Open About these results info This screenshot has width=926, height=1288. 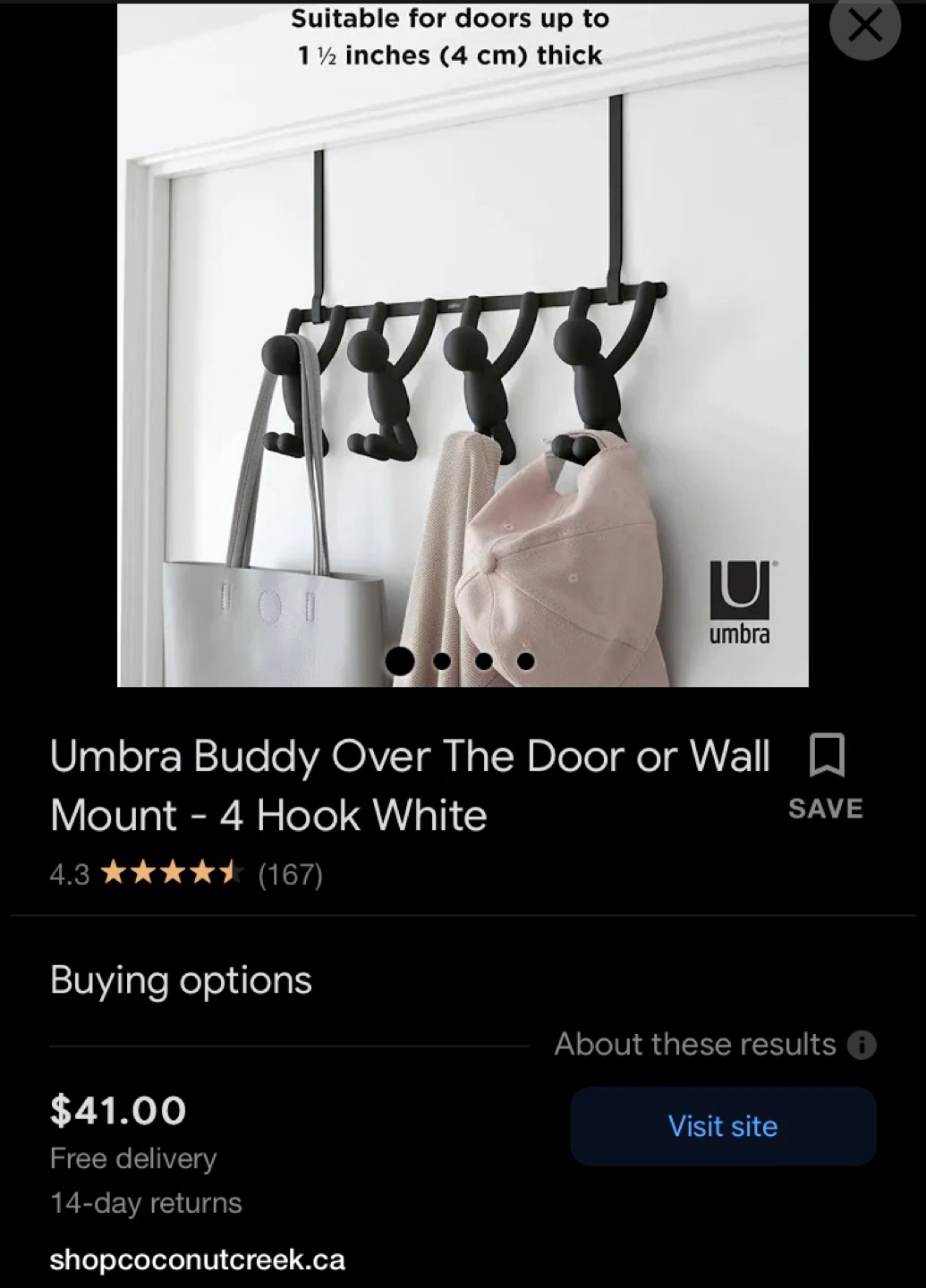(862, 1045)
